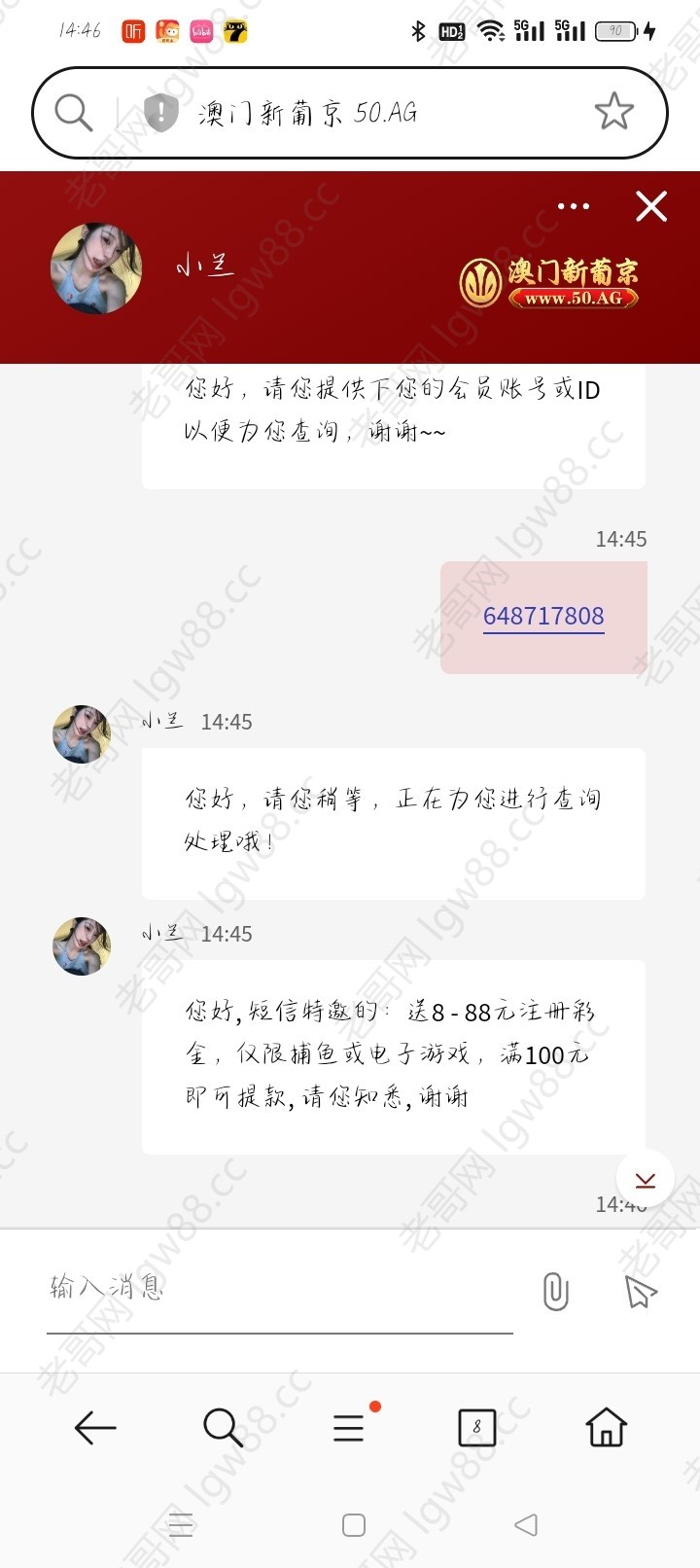Close the customer service chat window
Image resolution: width=700 pixels, height=1568 pixels.
(x=650, y=206)
